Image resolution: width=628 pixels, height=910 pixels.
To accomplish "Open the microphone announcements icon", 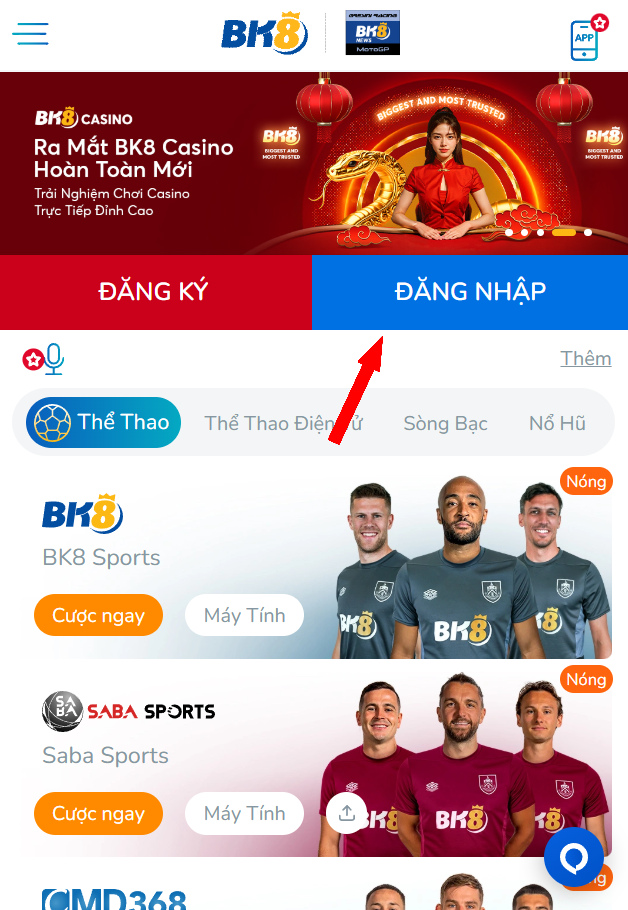I will (53, 359).
